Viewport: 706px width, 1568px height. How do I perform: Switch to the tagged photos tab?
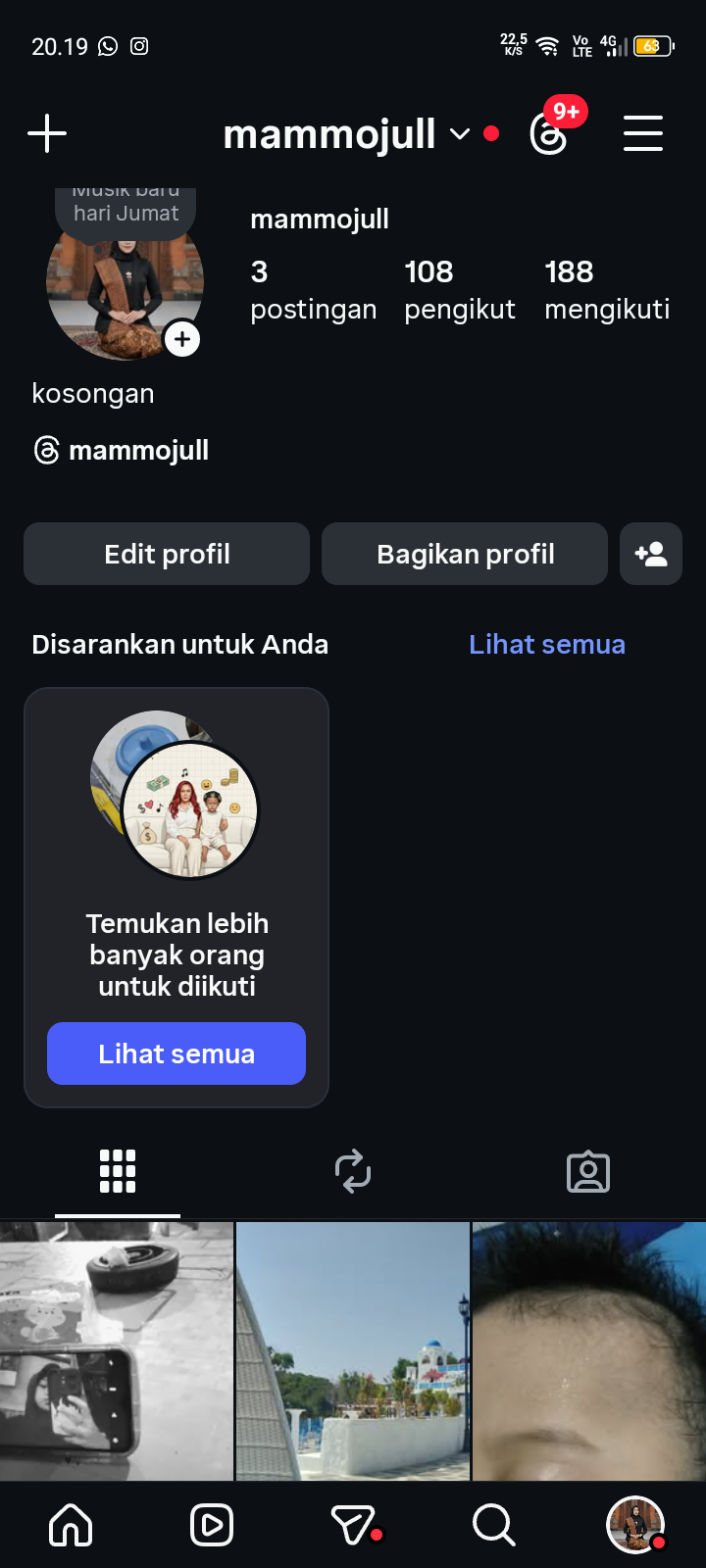click(x=588, y=1171)
